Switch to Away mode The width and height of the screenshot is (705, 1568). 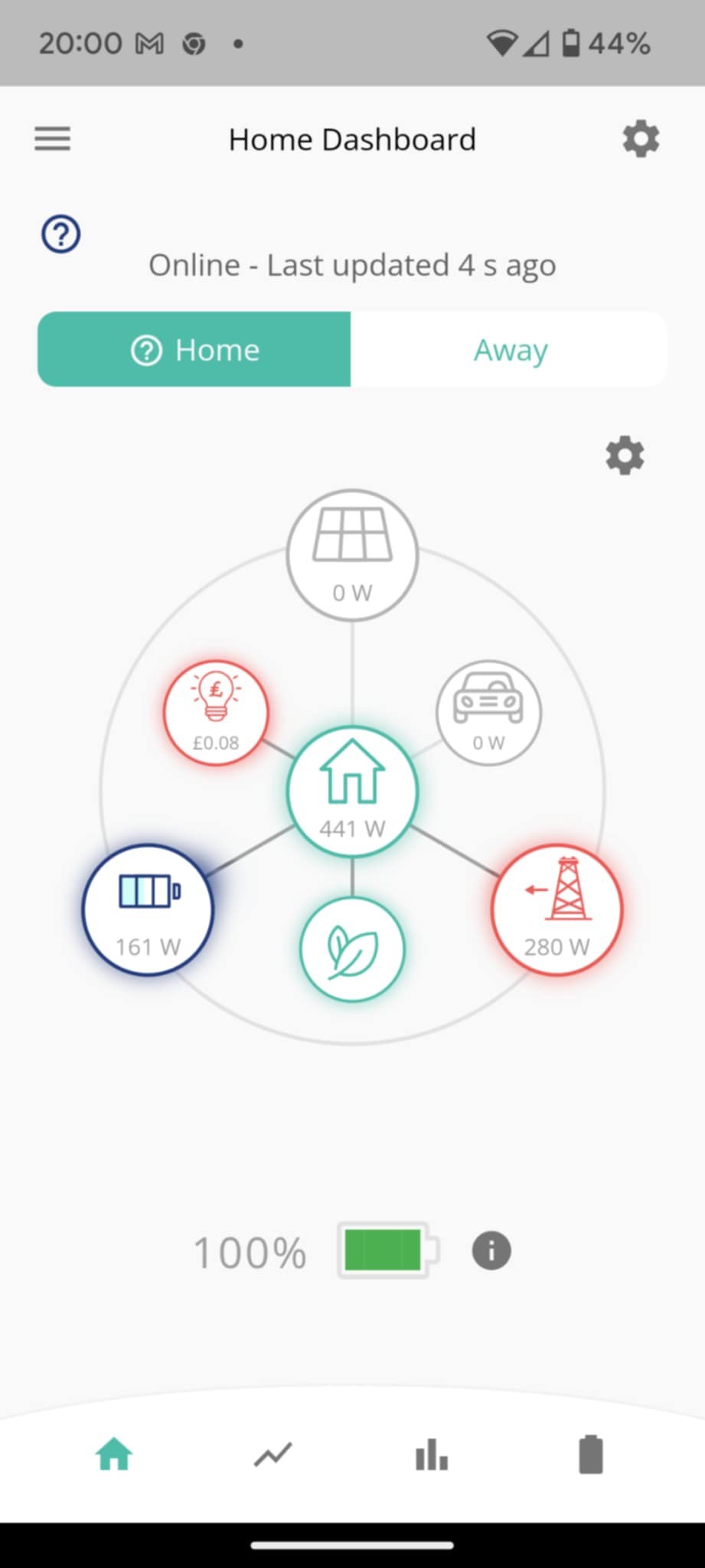pyautogui.click(x=510, y=349)
